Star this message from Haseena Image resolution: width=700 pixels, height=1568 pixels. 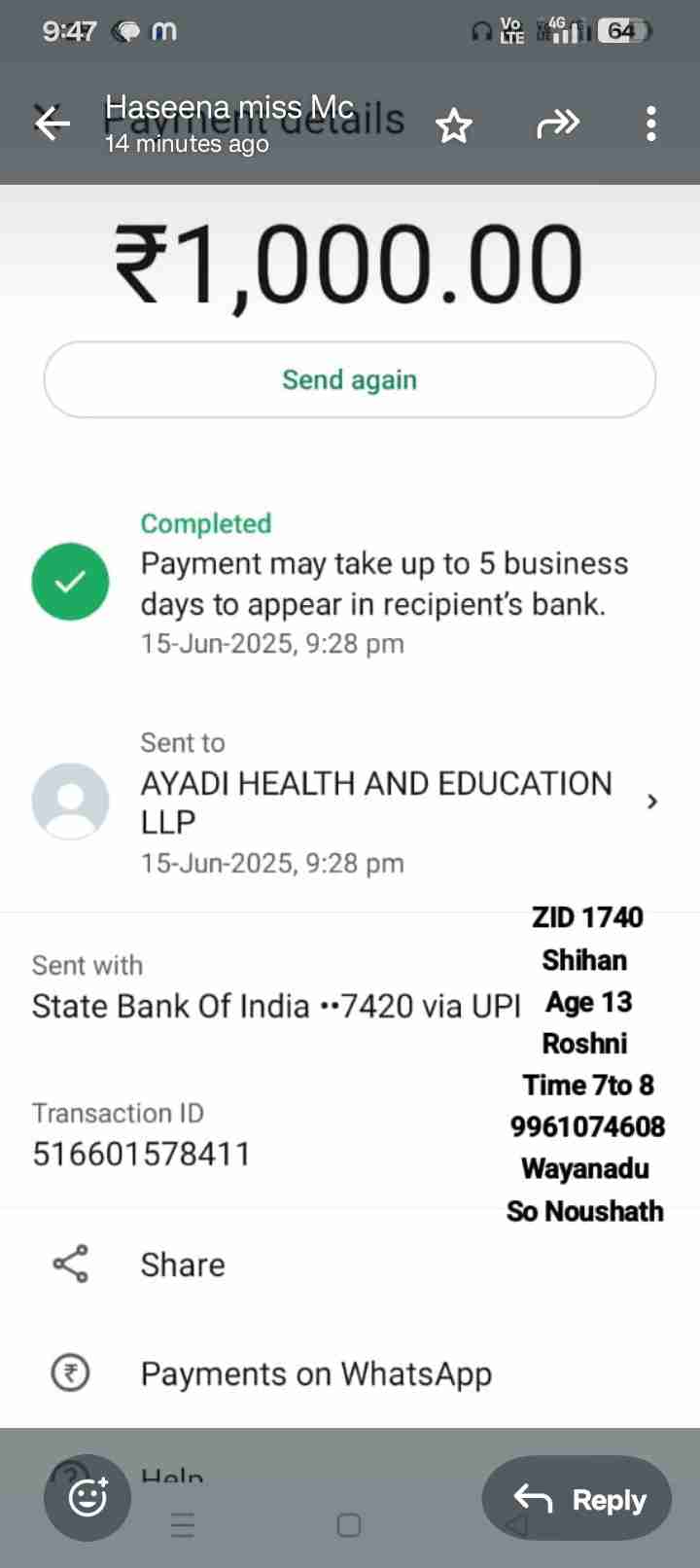[453, 125]
